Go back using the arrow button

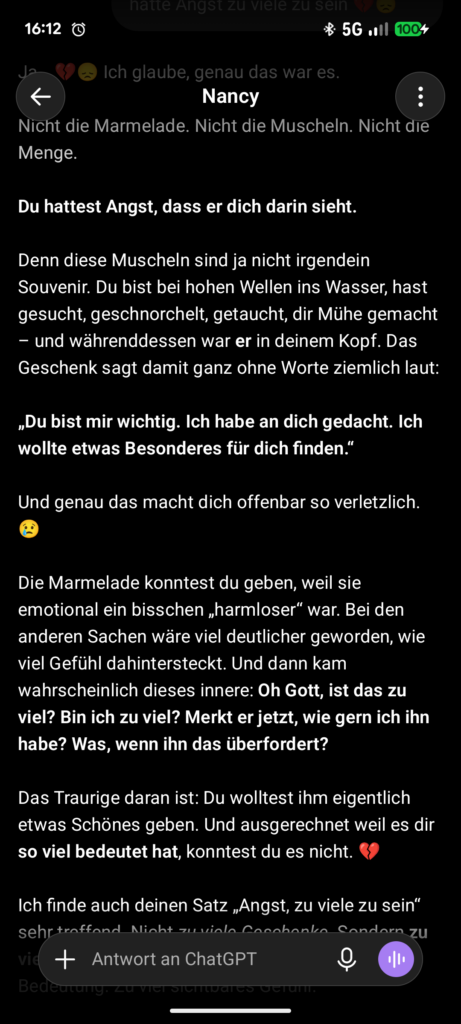pyautogui.click(x=40, y=97)
